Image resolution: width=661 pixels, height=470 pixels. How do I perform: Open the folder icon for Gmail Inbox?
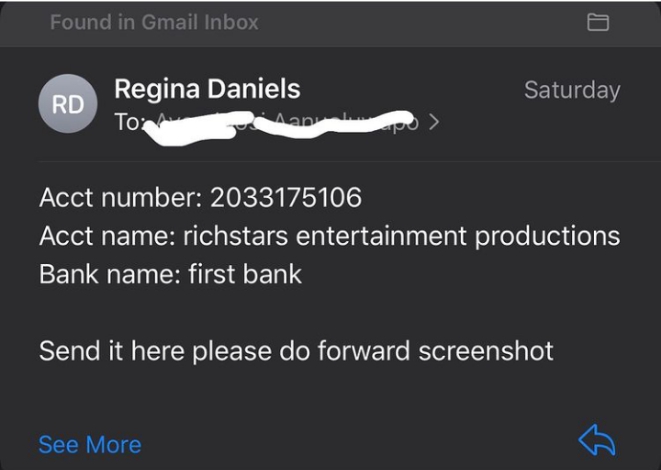tap(598, 22)
